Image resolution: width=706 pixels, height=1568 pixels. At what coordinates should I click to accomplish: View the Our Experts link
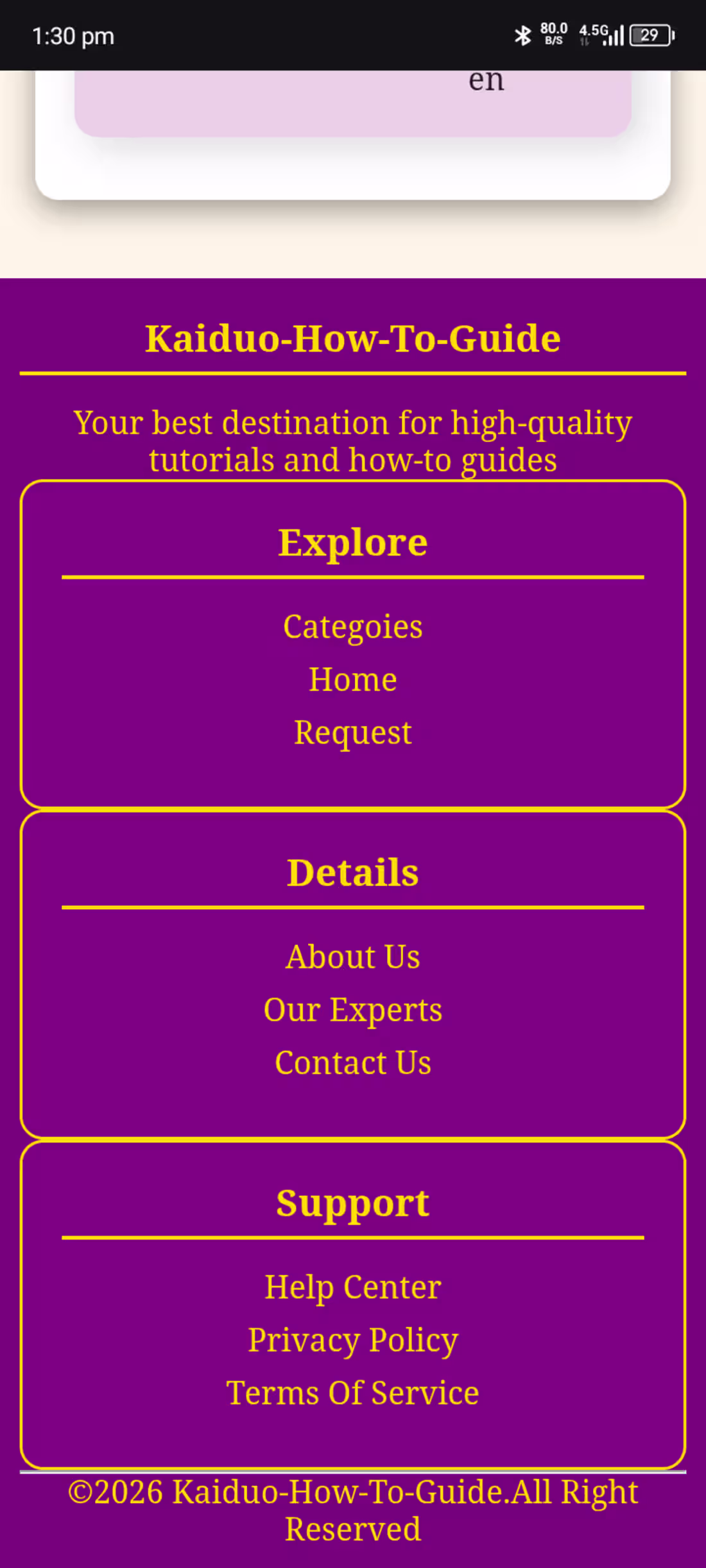(x=353, y=1010)
